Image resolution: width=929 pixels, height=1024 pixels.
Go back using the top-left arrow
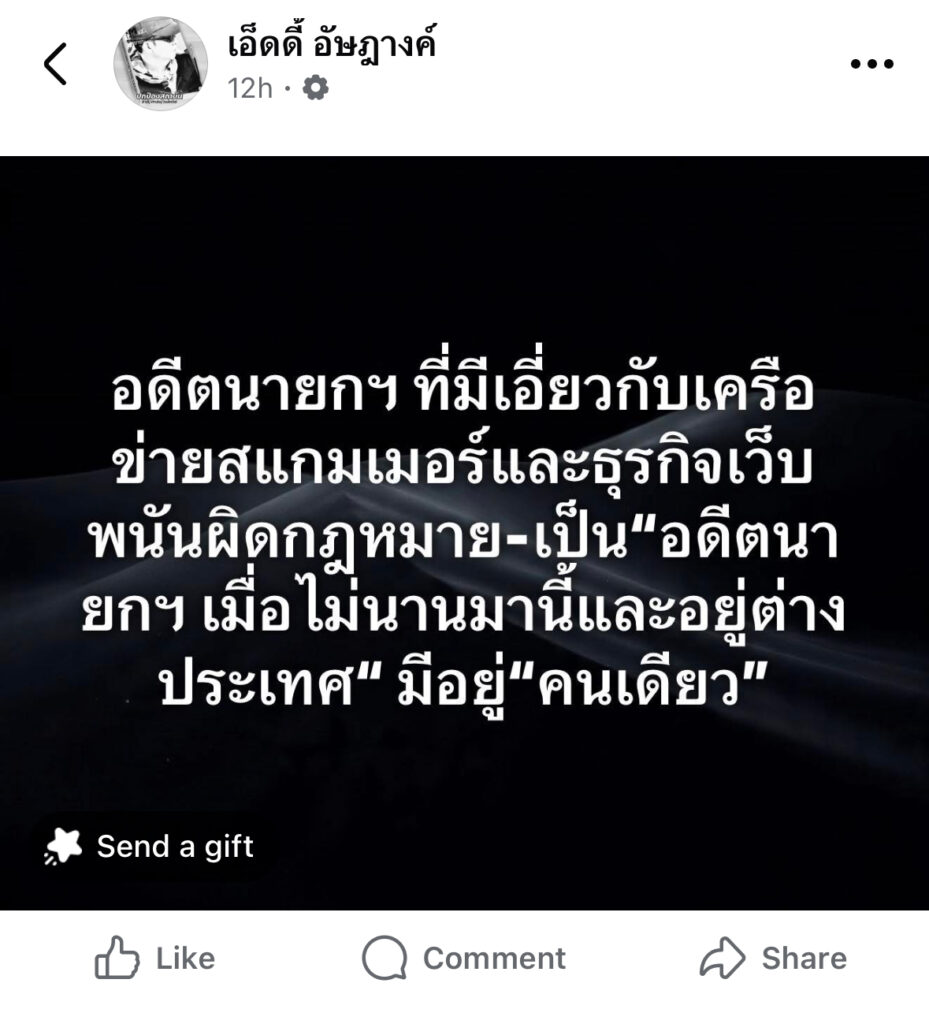[x=56, y=65]
